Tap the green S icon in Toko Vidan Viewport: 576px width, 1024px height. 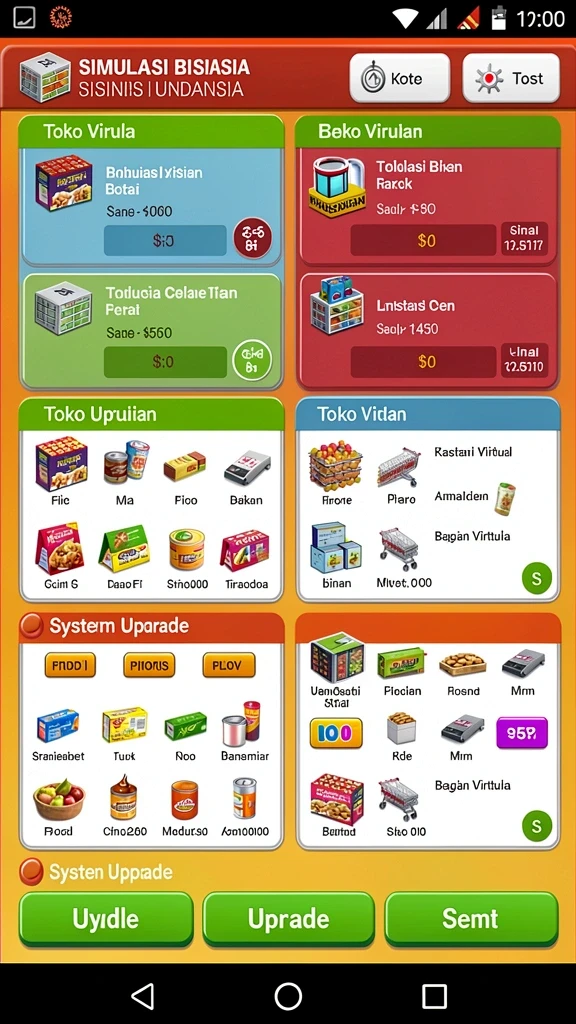tap(537, 579)
